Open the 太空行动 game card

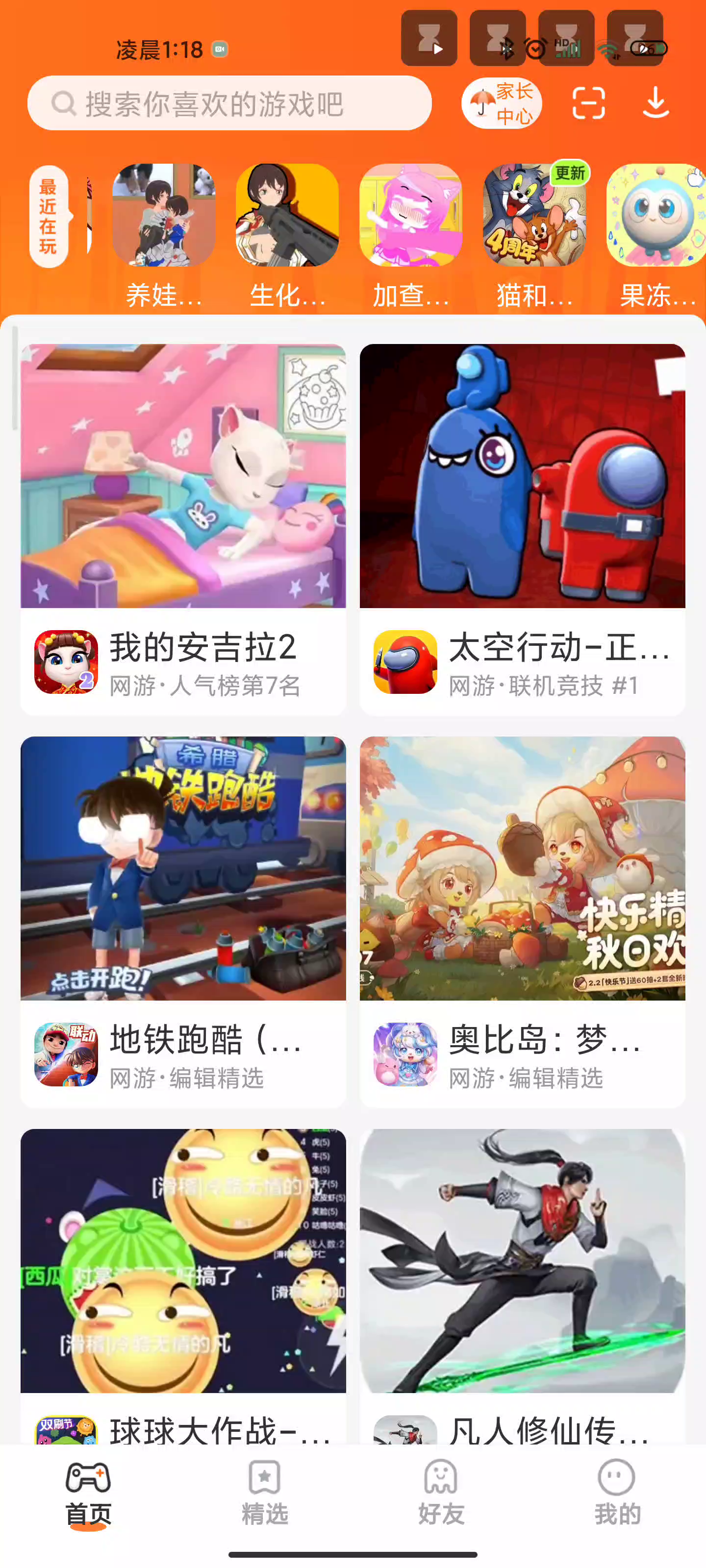[522, 528]
